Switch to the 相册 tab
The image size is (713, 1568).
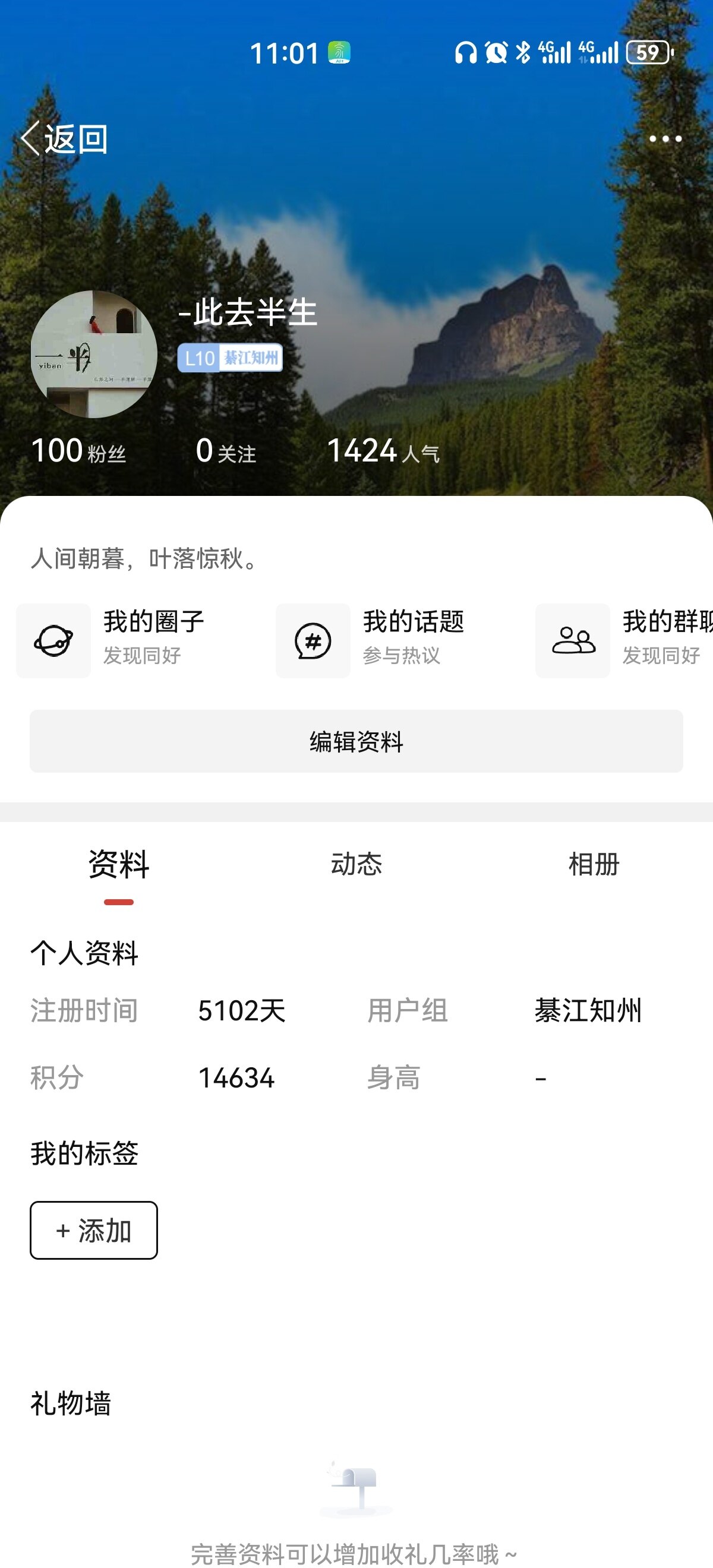coord(594,864)
